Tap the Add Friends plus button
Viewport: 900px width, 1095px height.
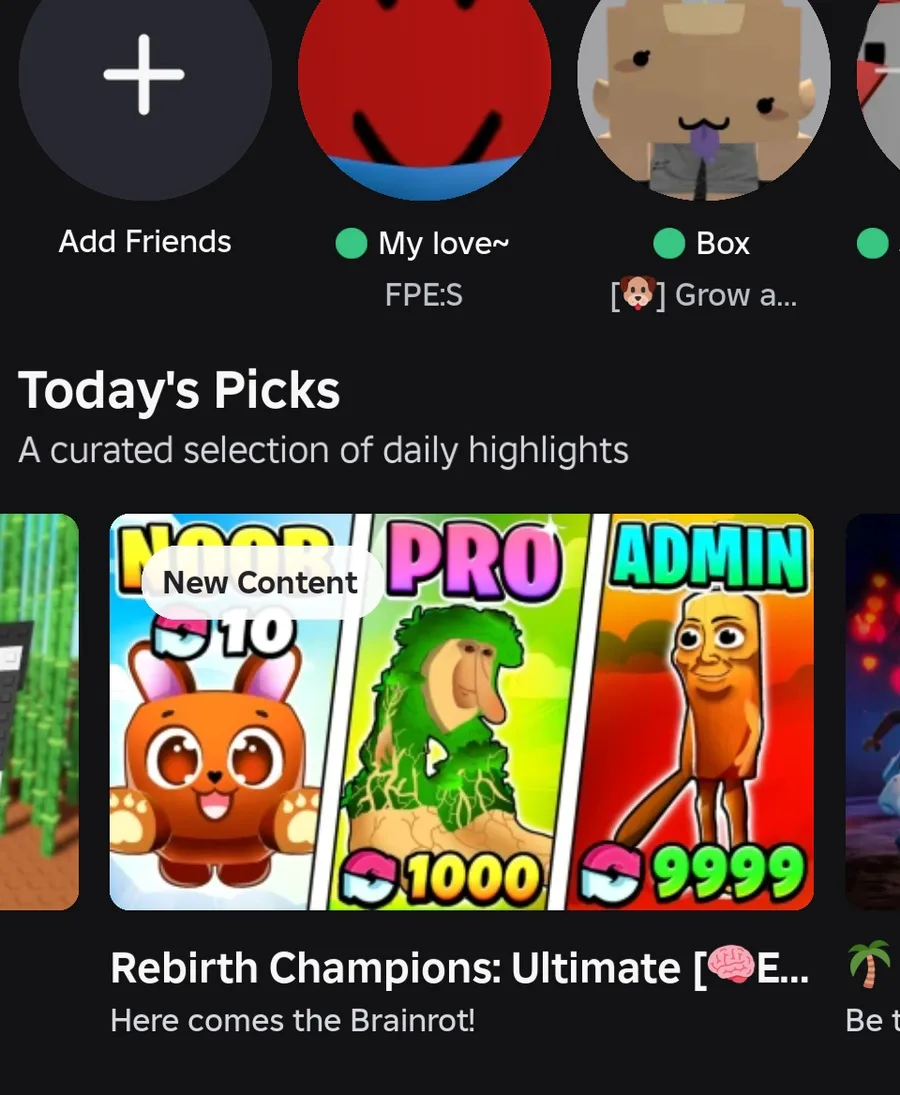[145, 76]
